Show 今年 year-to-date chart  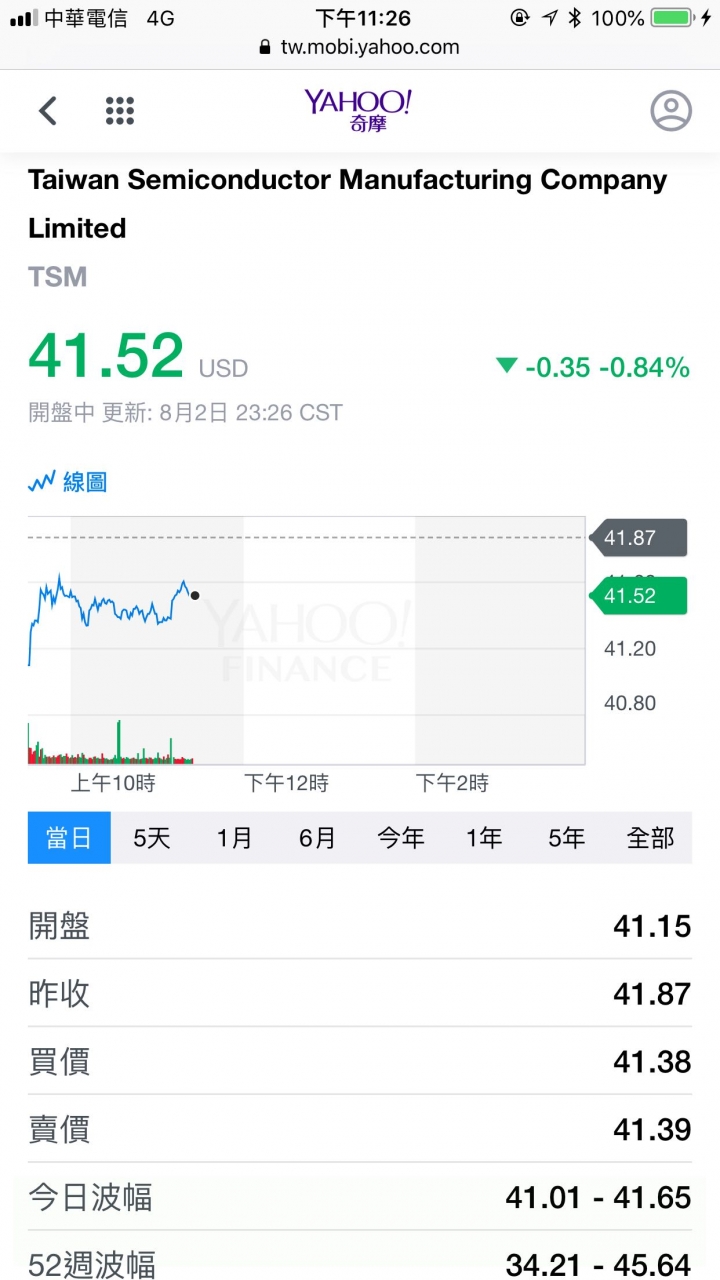tap(401, 838)
